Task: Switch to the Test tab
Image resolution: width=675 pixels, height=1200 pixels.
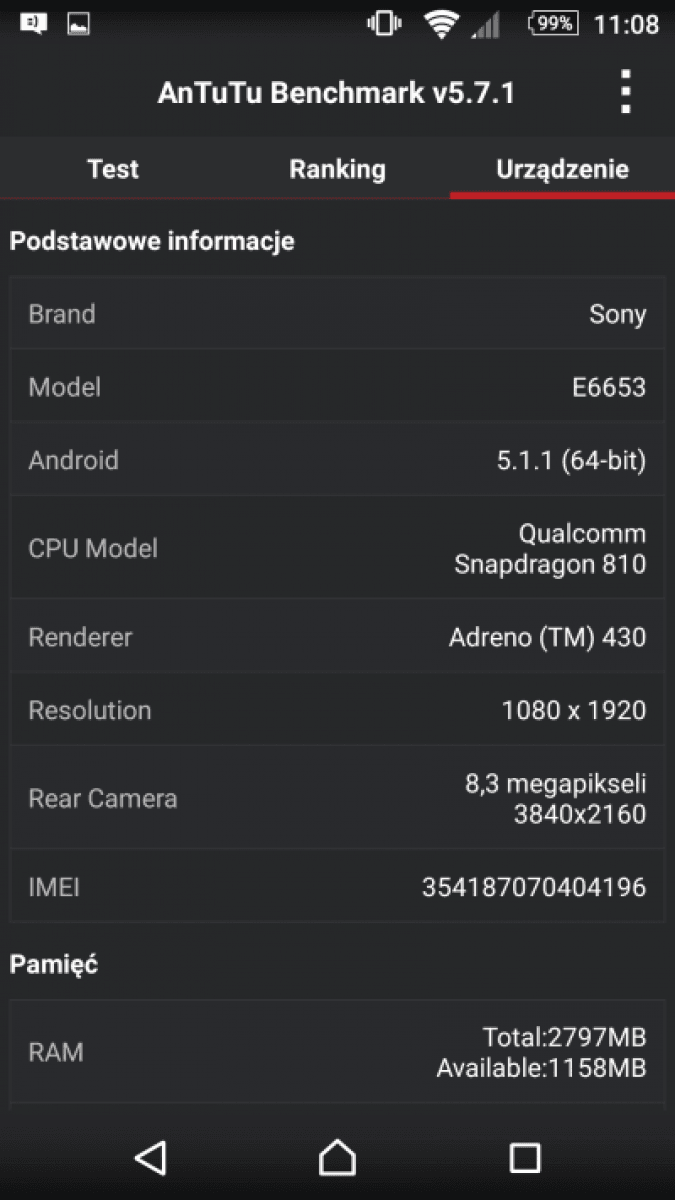Action: [x=113, y=169]
